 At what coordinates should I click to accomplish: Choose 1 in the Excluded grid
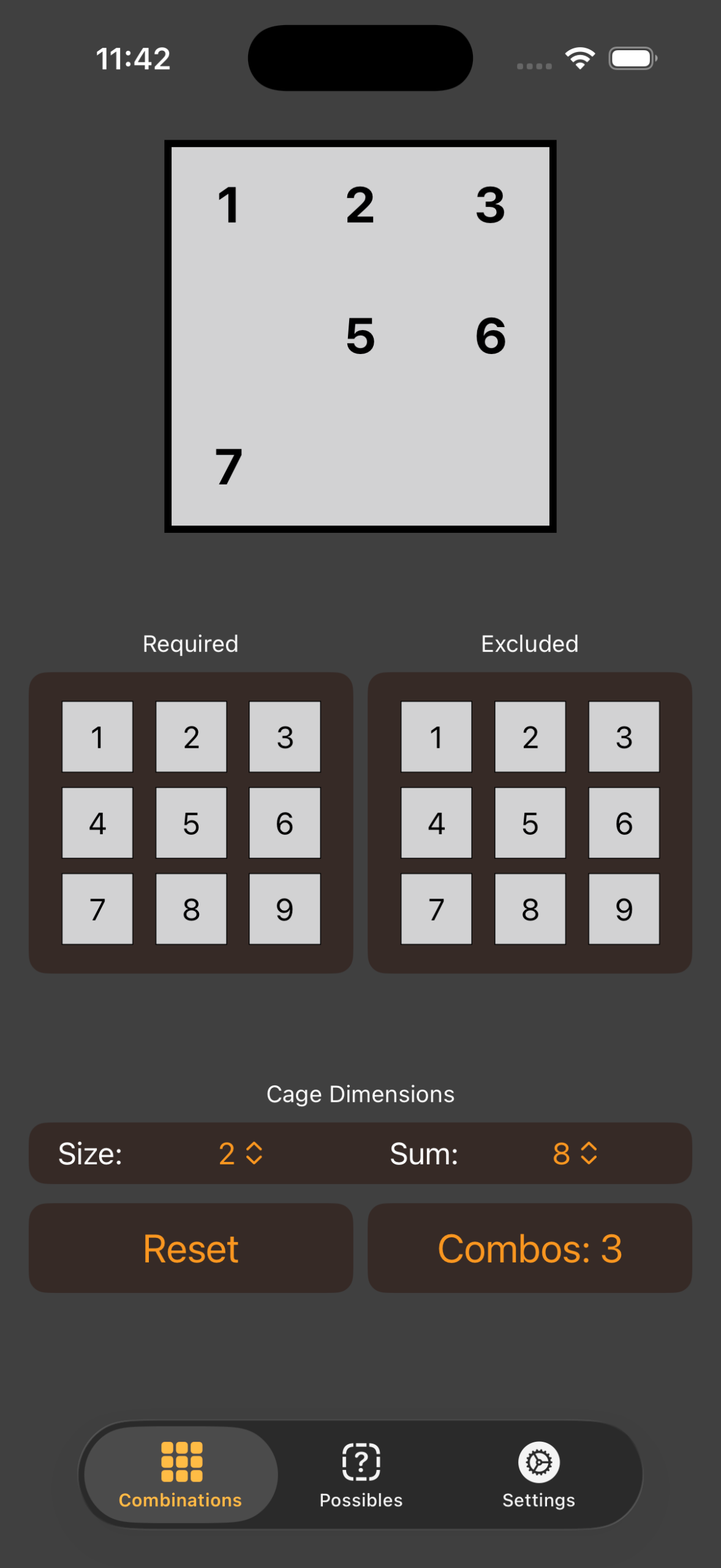436,736
